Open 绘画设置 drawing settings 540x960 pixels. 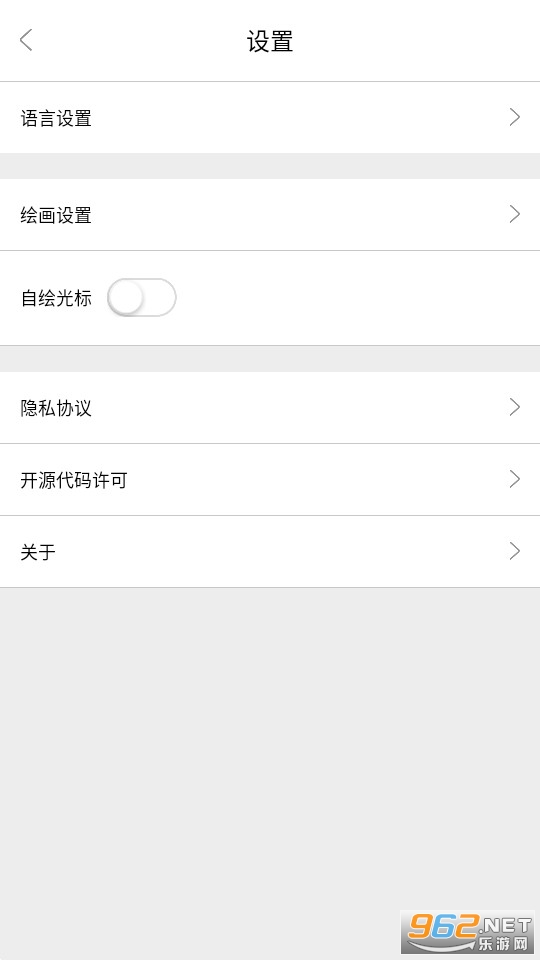tap(270, 214)
